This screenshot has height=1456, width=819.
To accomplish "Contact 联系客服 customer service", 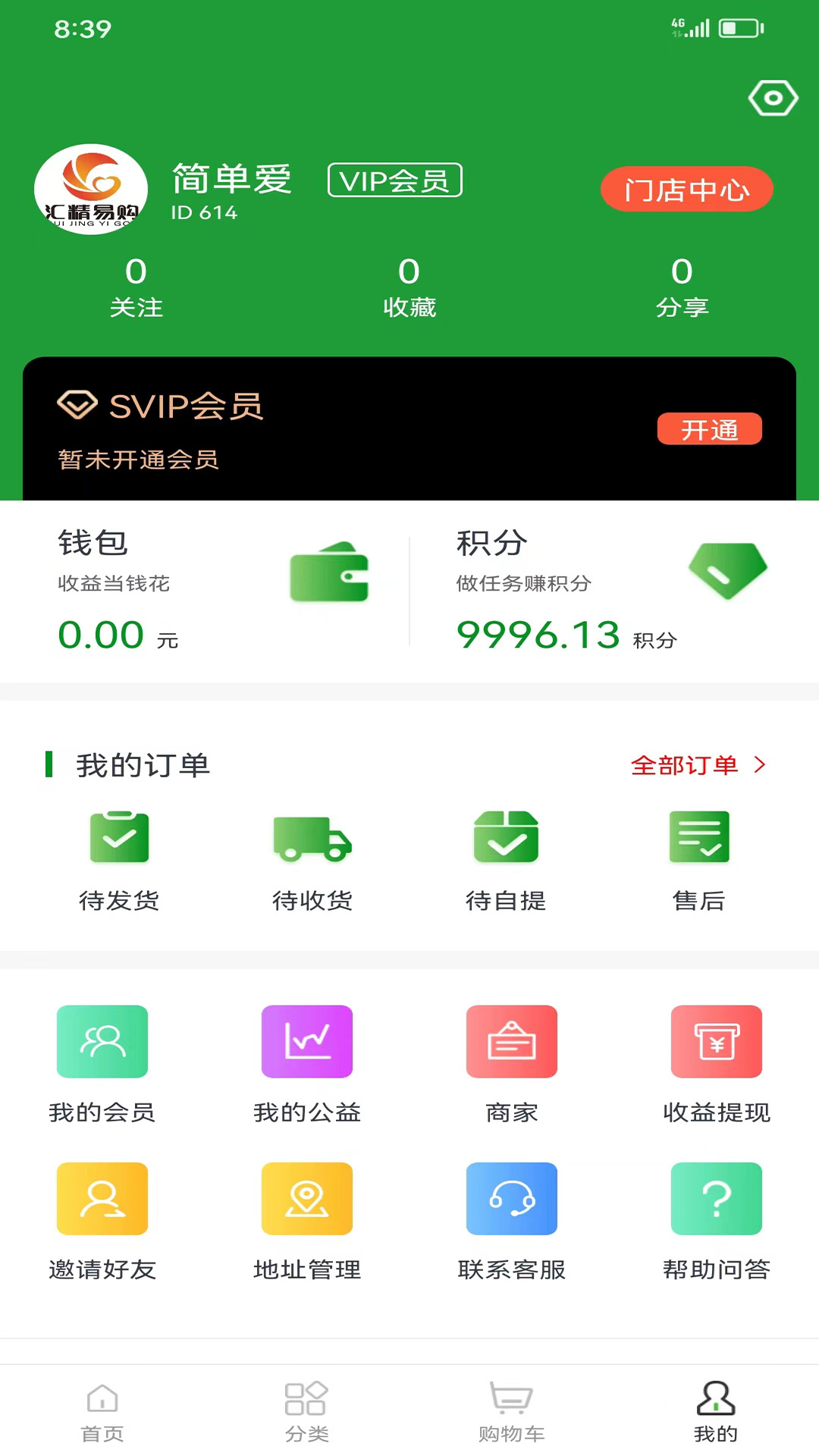I will coord(512,1222).
